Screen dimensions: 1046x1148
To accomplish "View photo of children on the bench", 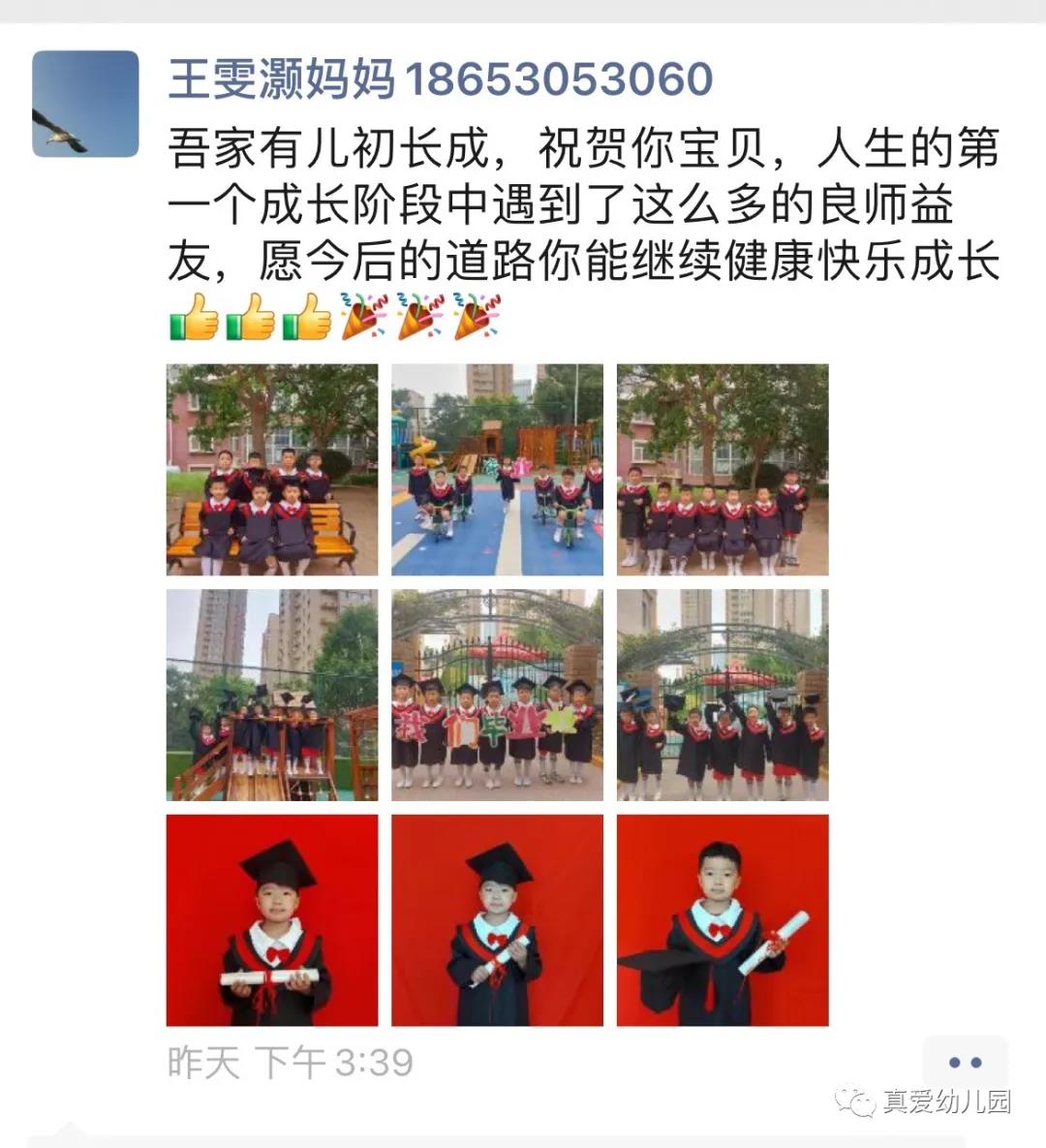I will pos(272,470).
